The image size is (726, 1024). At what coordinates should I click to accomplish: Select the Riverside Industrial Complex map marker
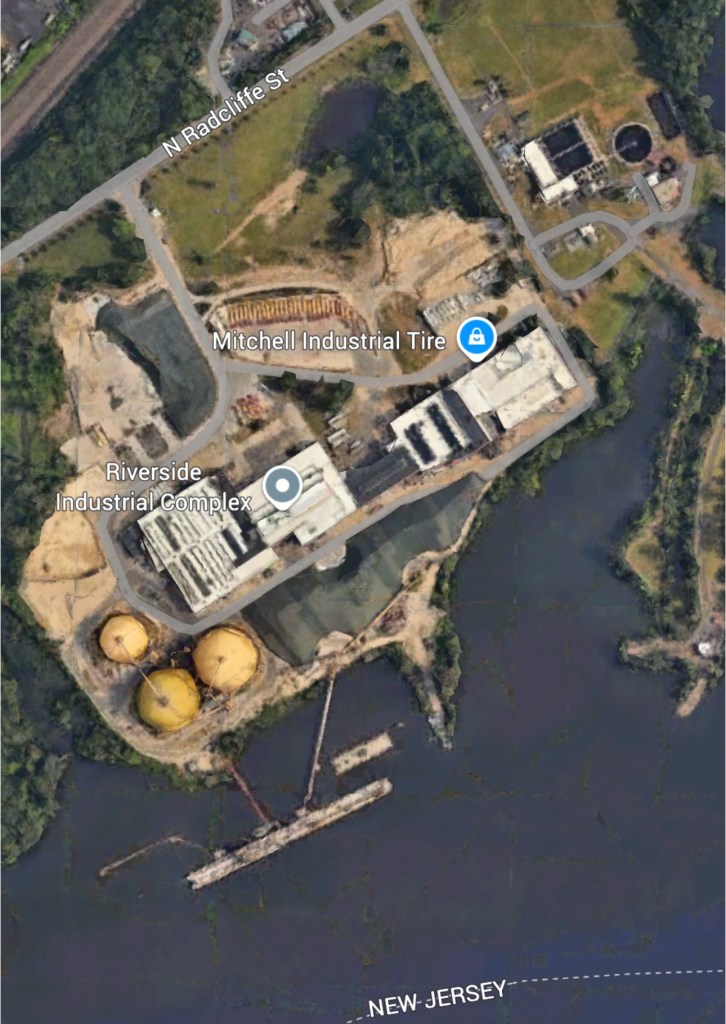click(x=283, y=488)
